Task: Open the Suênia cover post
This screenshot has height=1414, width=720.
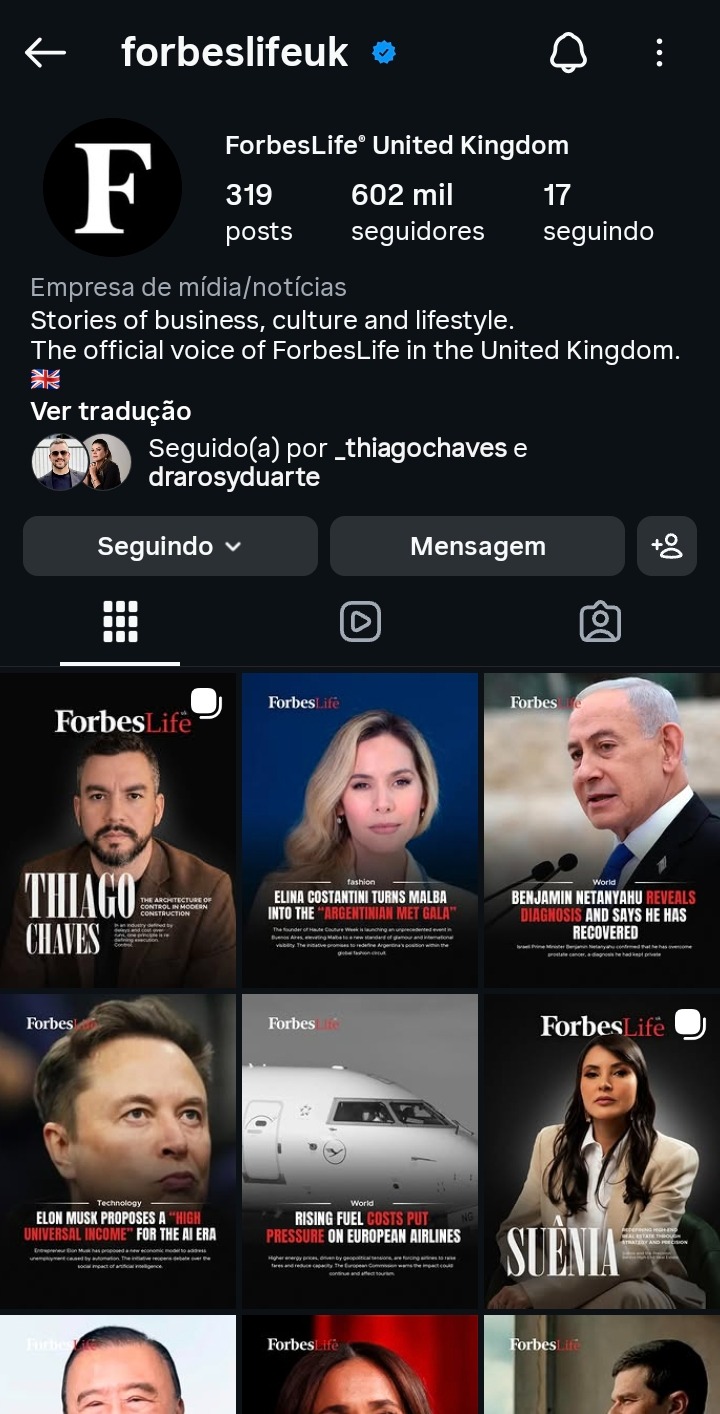Action: pos(601,1150)
